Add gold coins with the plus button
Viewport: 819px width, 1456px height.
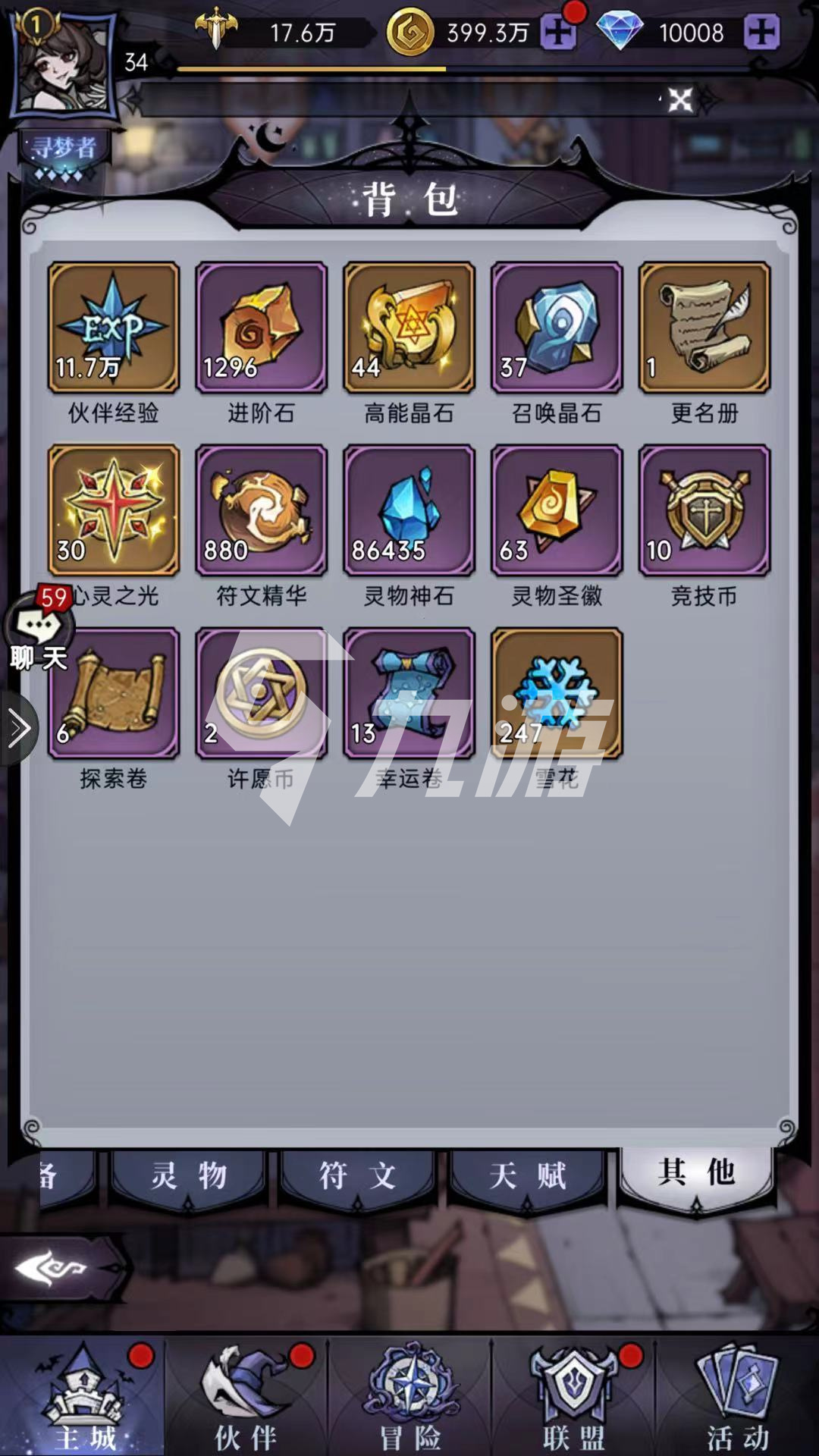coord(558,33)
